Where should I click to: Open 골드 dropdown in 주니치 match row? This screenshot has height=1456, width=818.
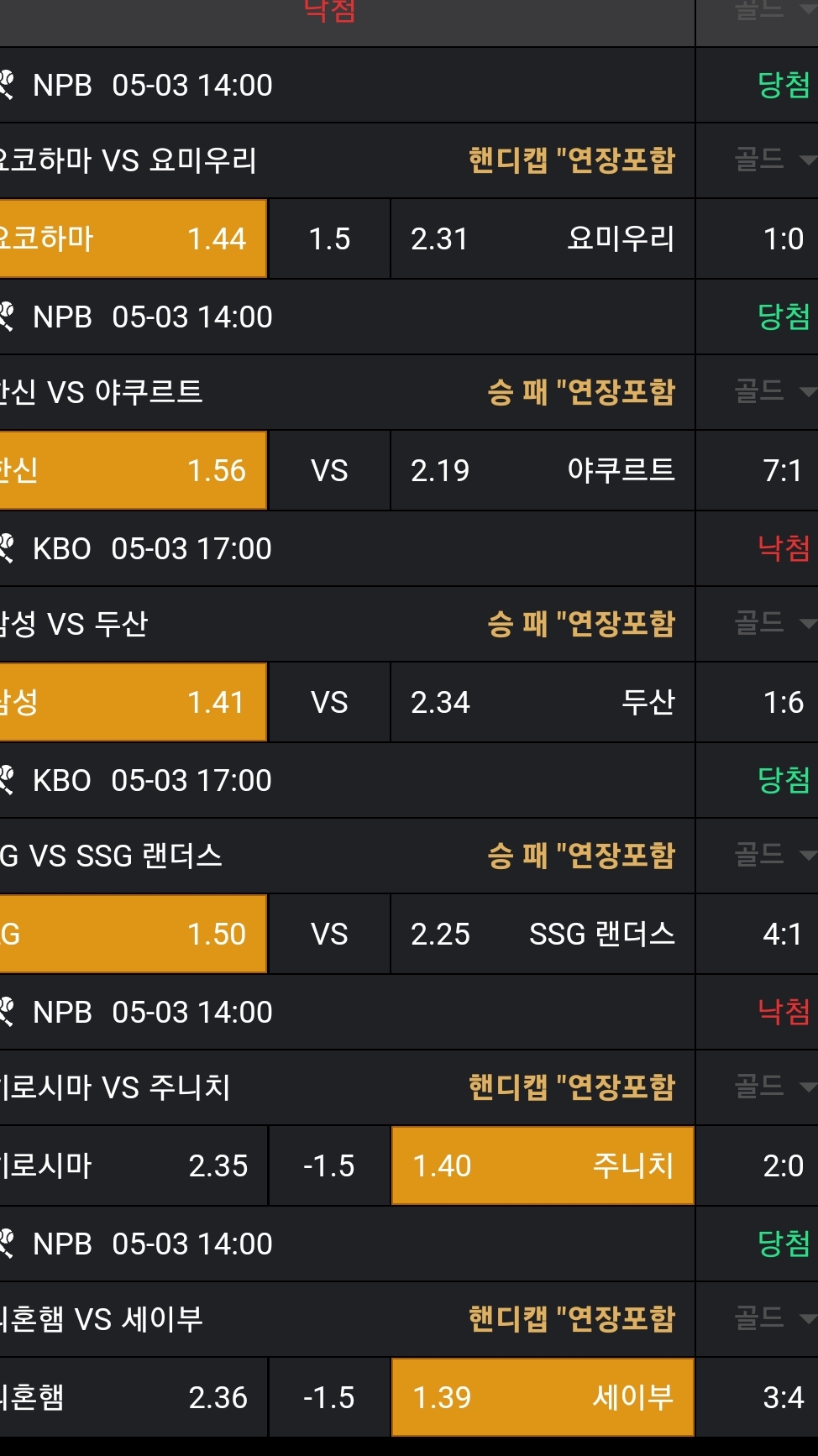click(x=774, y=1087)
